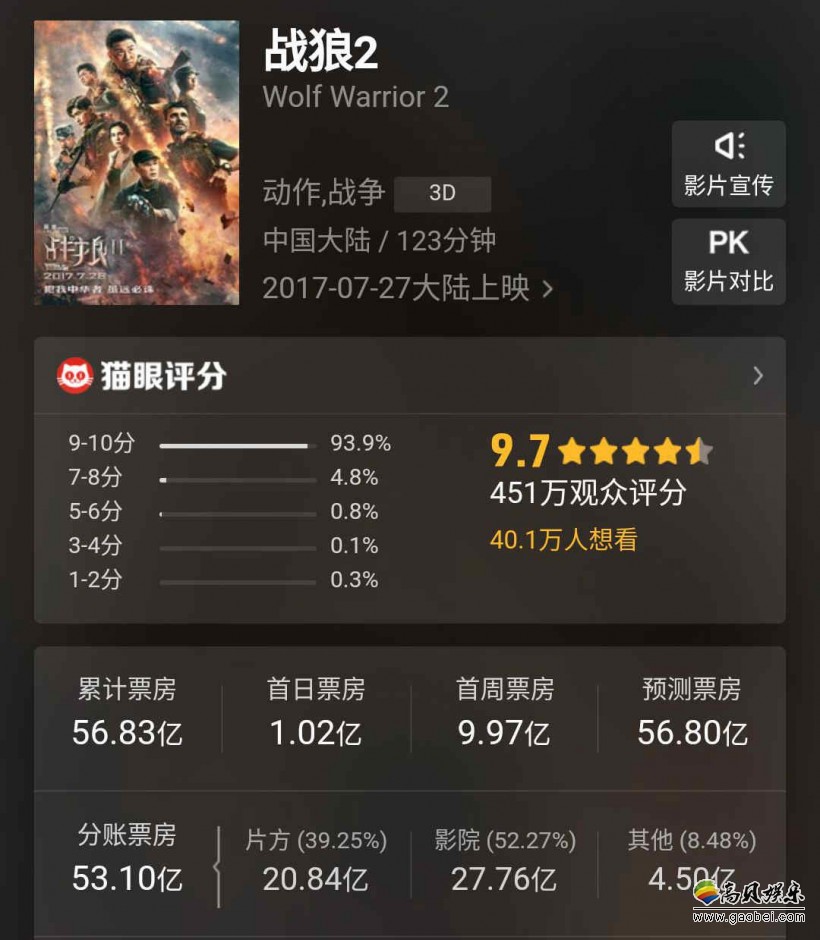Open the 2017-07-27大陆上映 release date details
Viewport: 820px width, 940px height.
[x=407, y=288]
